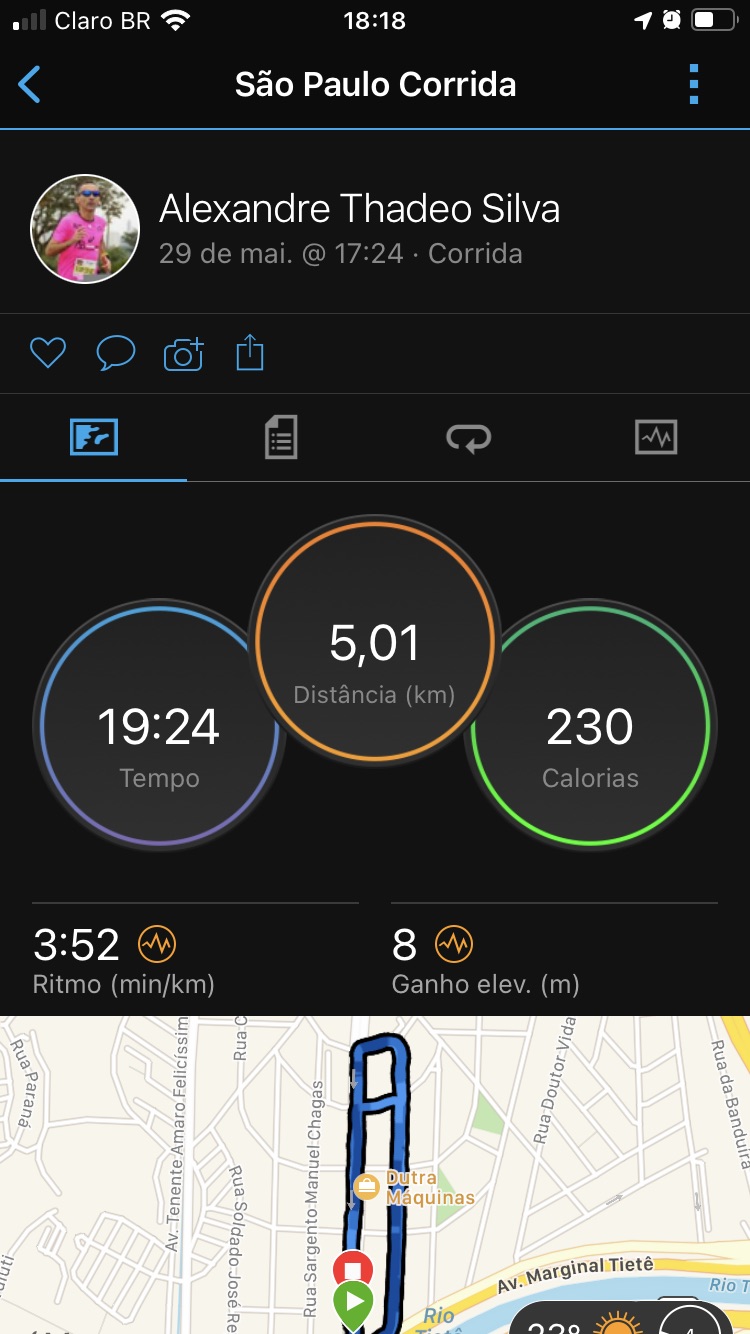Open Alexandre Thadeo Silva's profile photo
The width and height of the screenshot is (750, 1334).
(85, 229)
